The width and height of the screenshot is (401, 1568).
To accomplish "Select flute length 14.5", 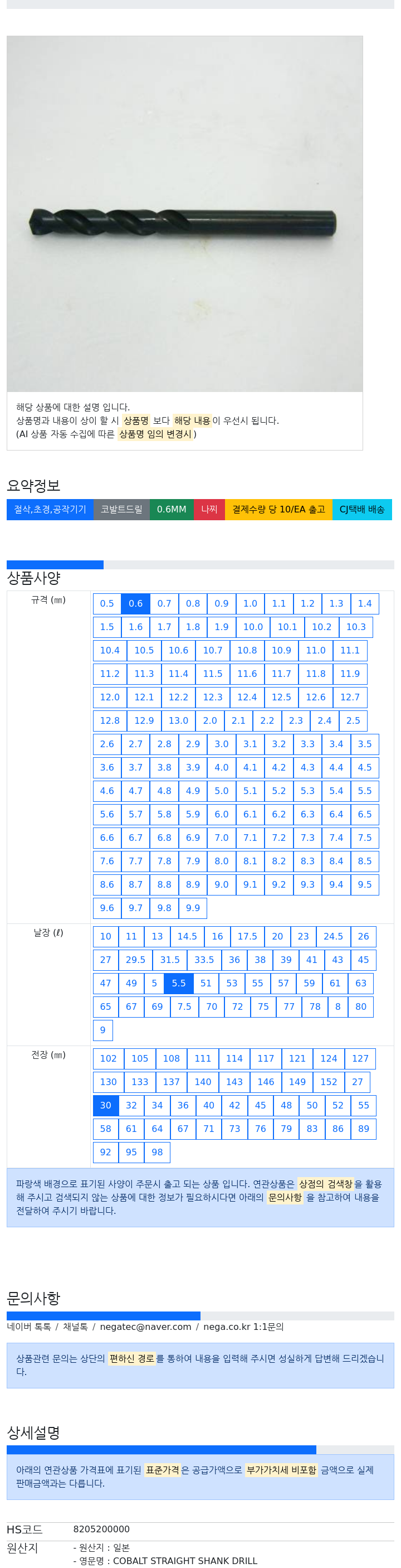I will [x=187, y=936].
